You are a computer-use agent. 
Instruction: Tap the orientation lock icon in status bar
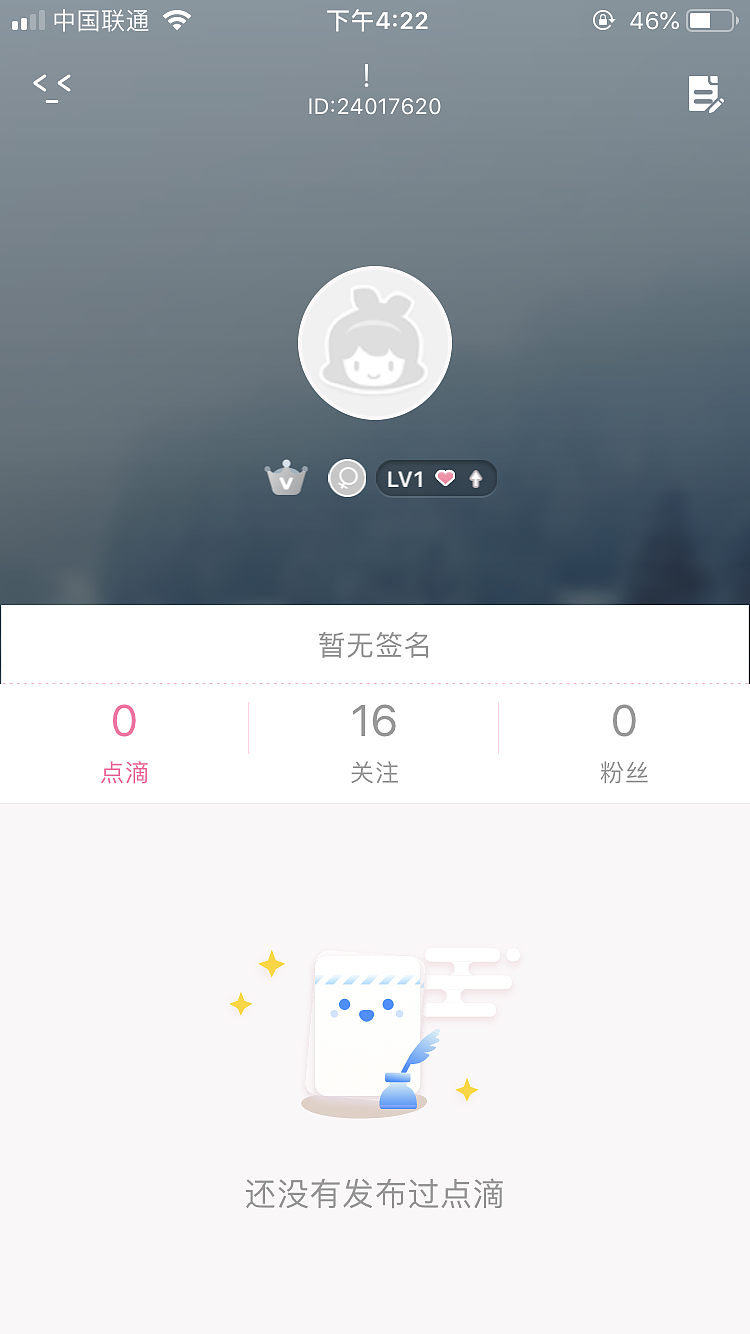pyautogui.click(x=604, y=20)
